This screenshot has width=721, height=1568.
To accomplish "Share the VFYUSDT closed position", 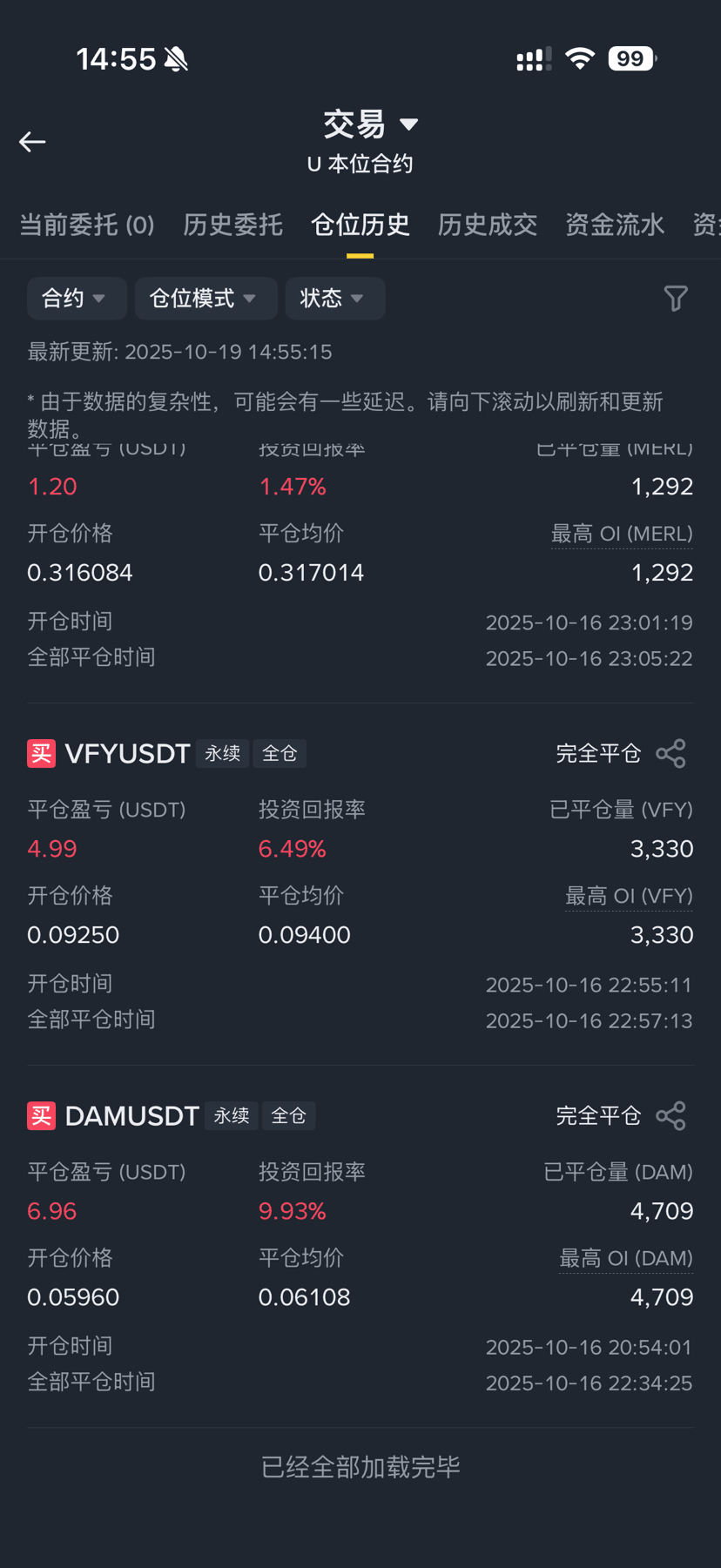I will click(x=670, y=754).
